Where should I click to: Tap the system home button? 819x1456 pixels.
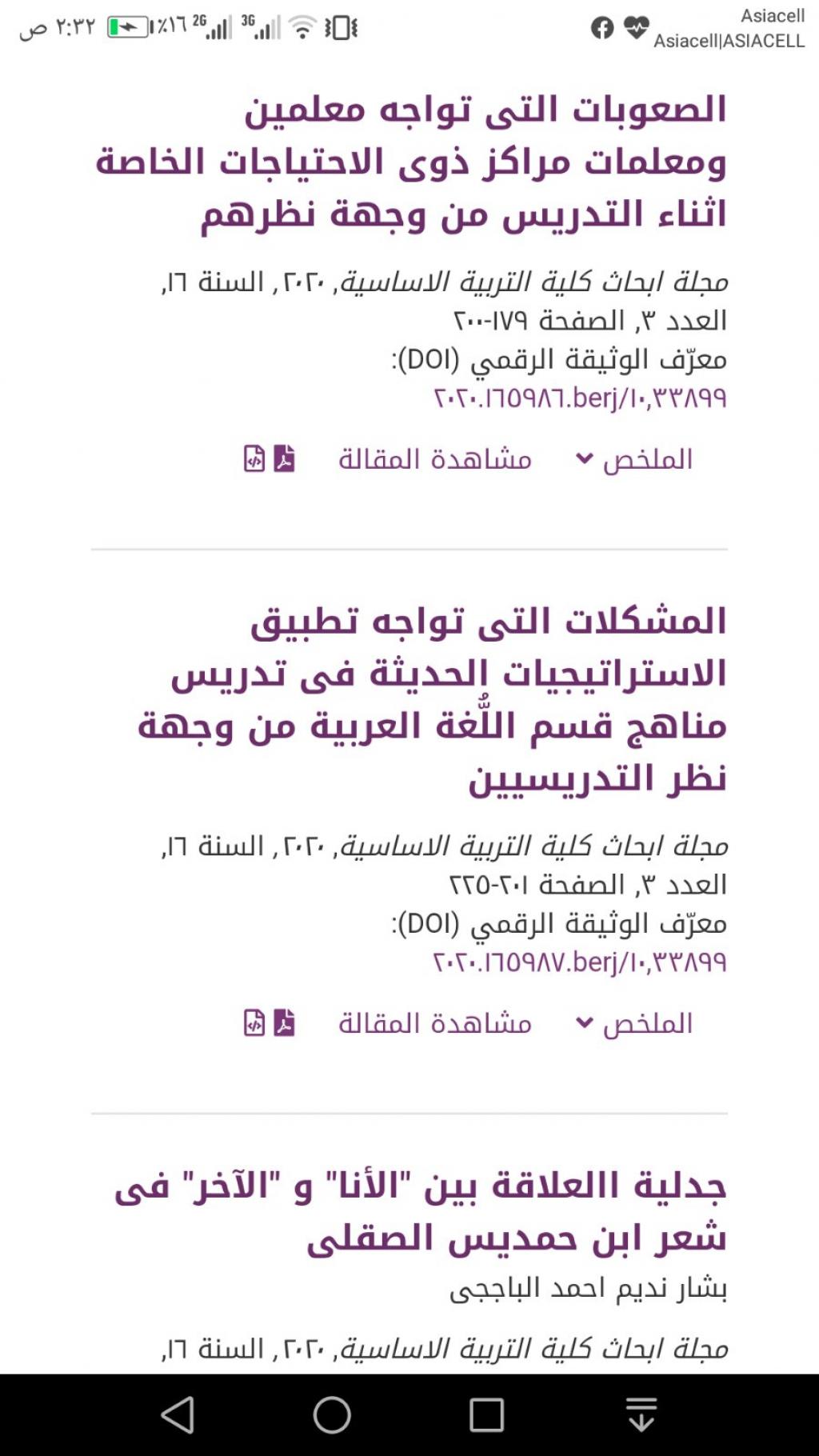[x=332, y=1414]
